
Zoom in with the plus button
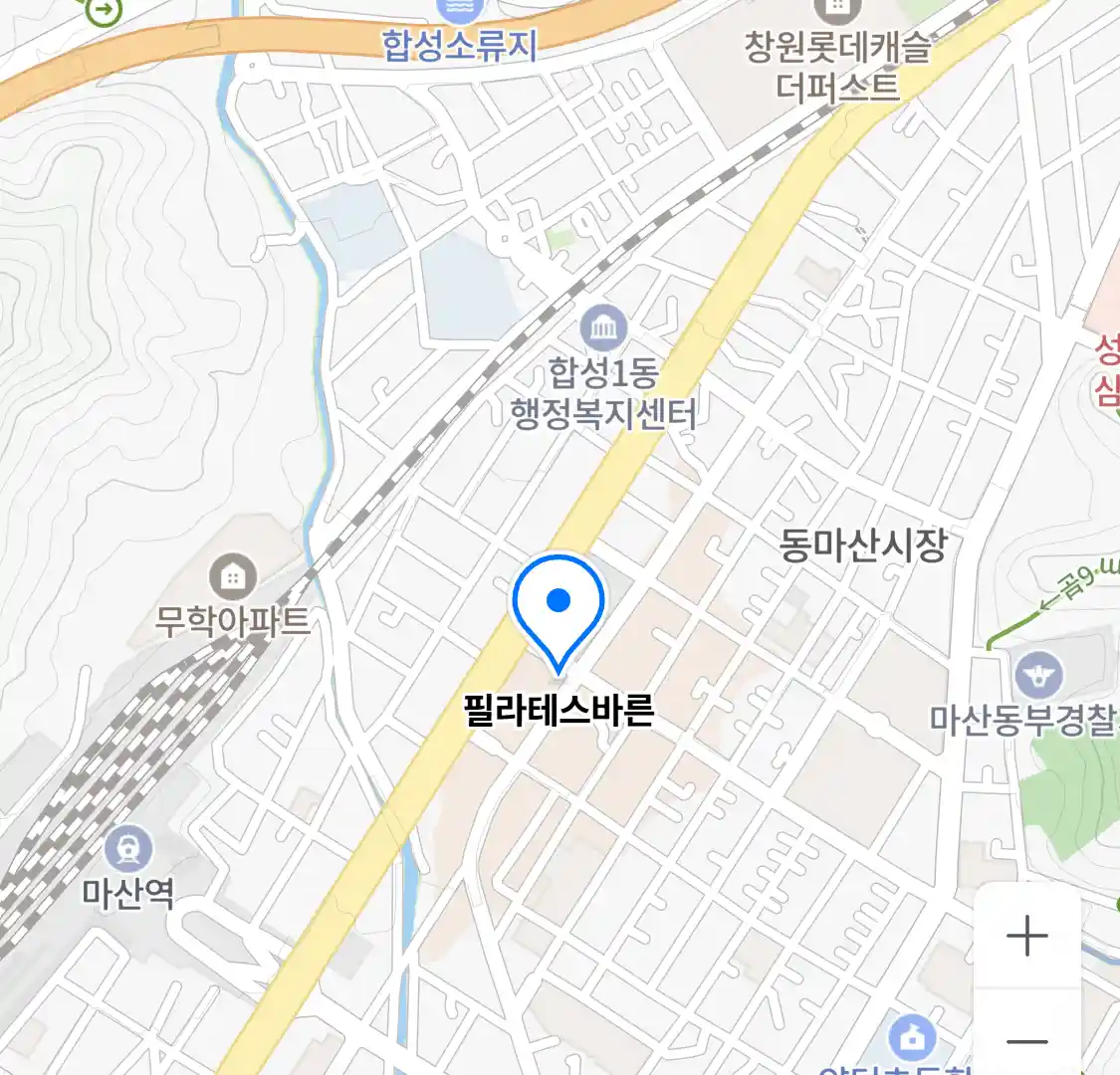coord(1026,937)
